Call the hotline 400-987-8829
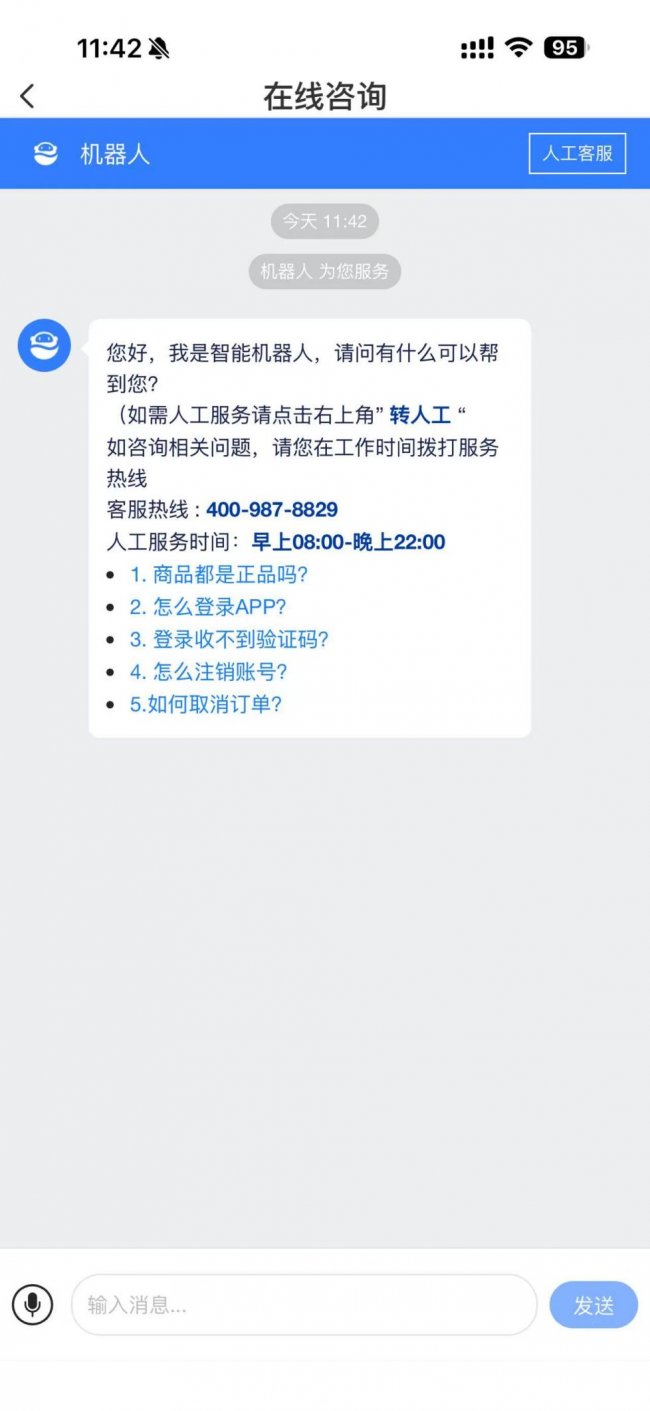 tap(272, 510)
